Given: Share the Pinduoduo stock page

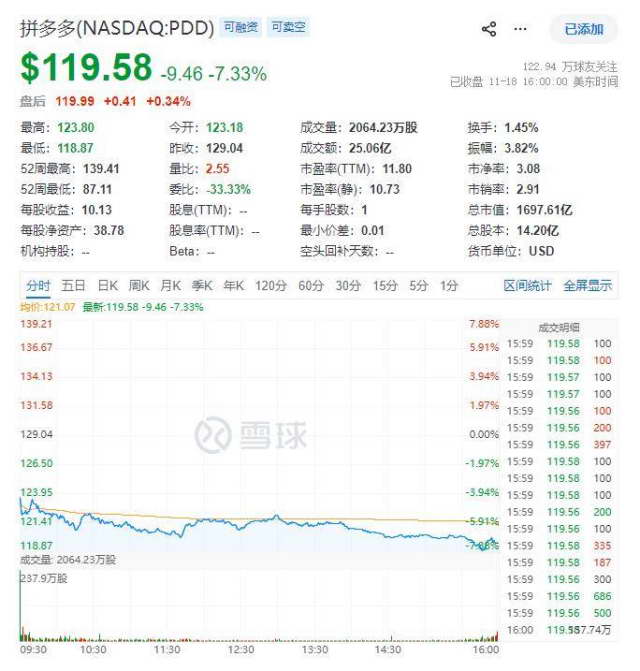Looking at the screenshot, I should click(x=489, y=29).
